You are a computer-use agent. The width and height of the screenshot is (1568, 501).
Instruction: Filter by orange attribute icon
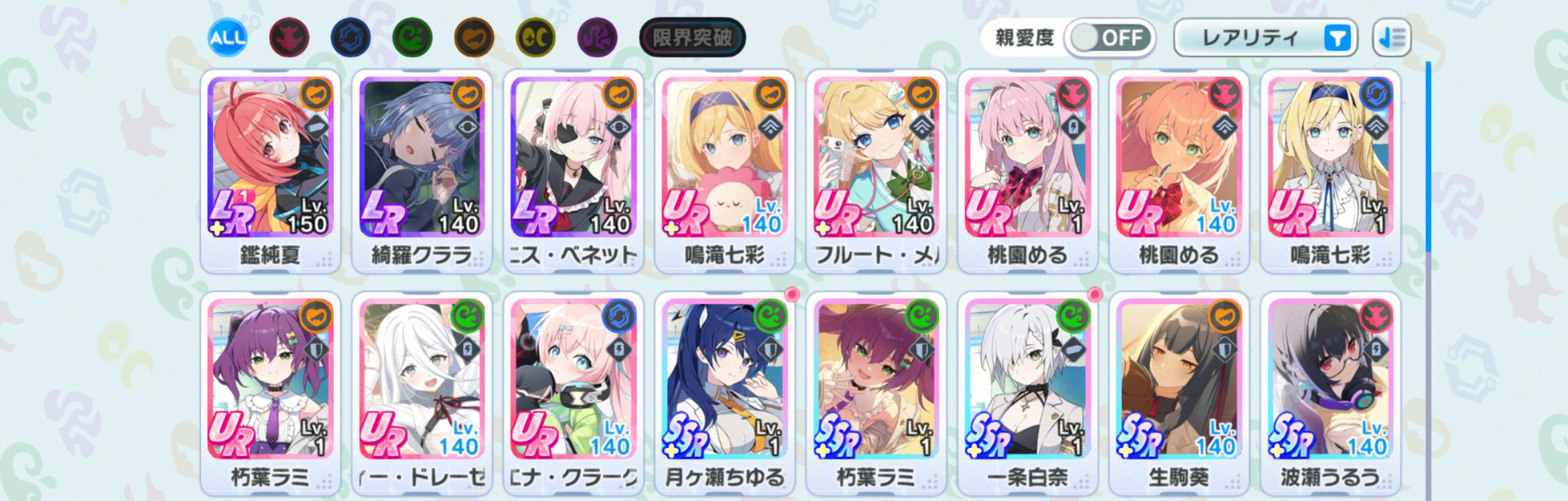[x=474, y=38]
